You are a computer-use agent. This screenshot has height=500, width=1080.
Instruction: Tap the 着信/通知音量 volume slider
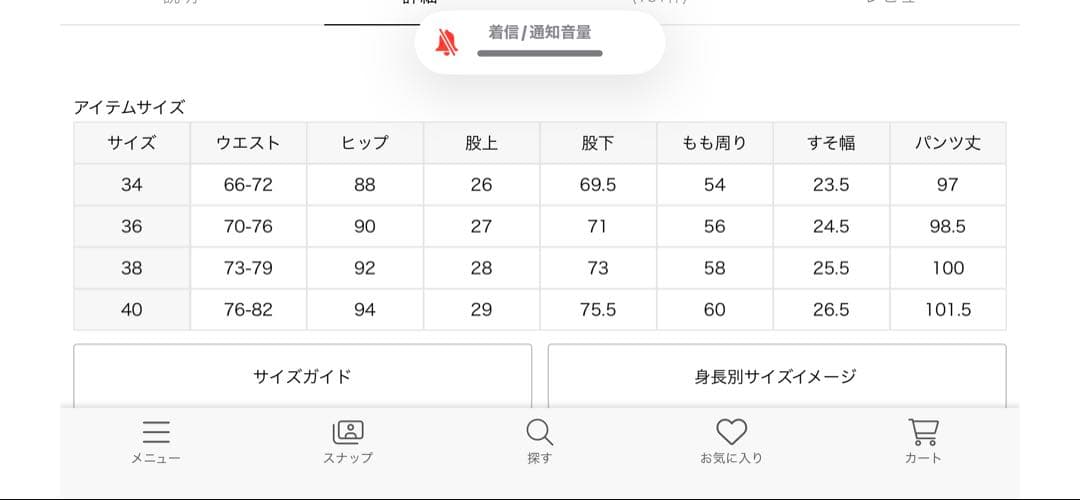coord(540,52)
